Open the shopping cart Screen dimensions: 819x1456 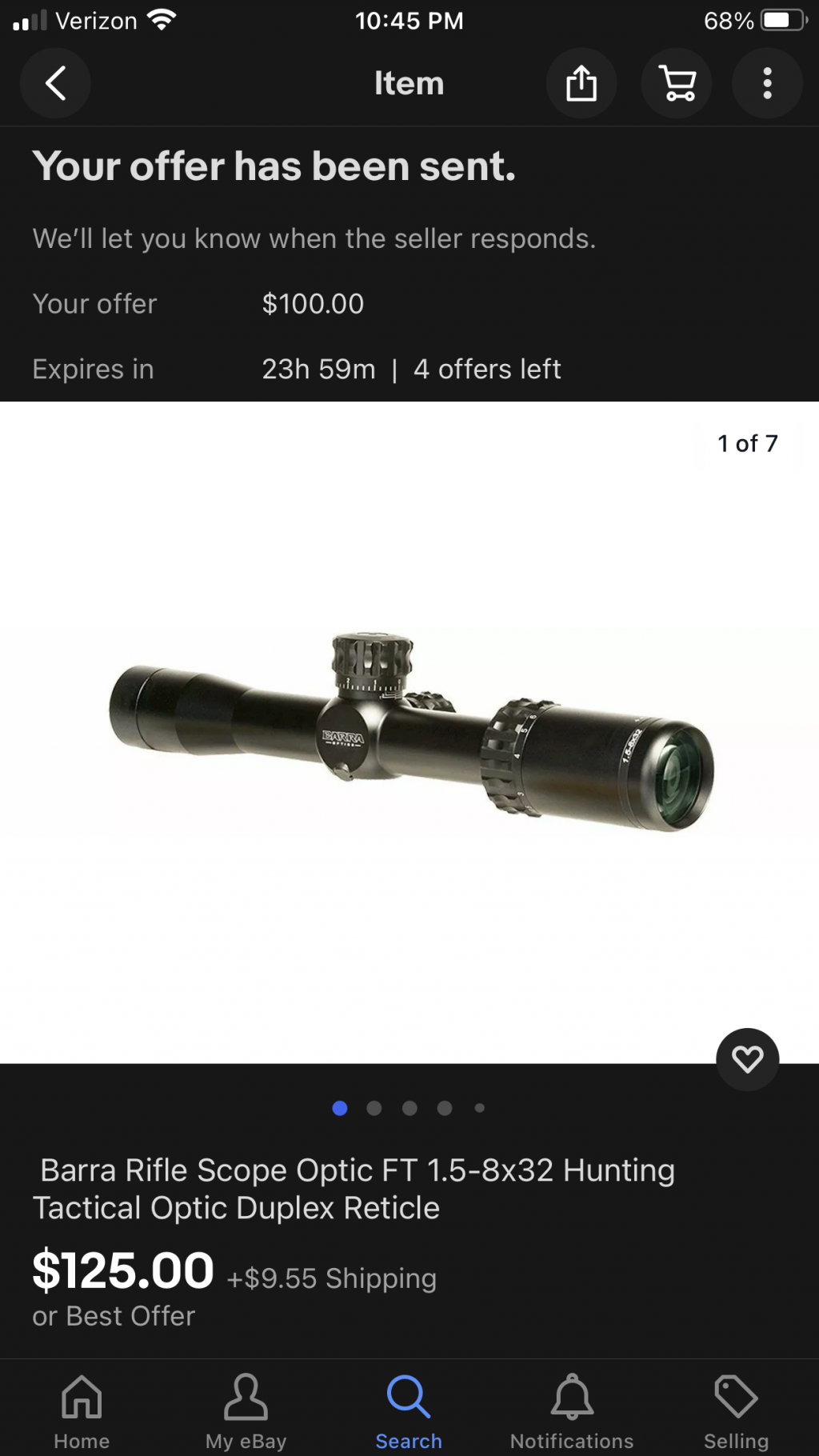[677, 83]
